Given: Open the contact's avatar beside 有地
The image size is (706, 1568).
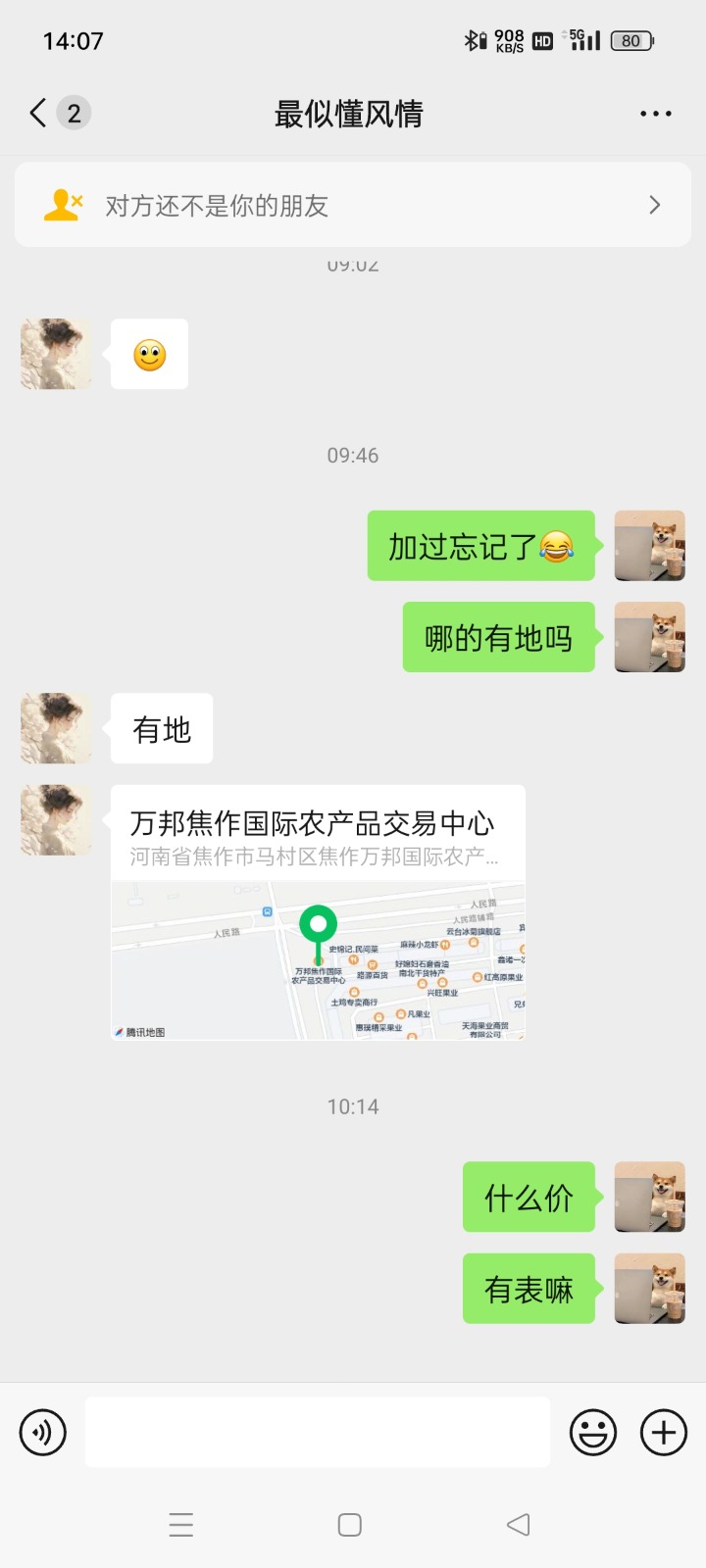Looking at the screenshot, I should pos(56,728).
